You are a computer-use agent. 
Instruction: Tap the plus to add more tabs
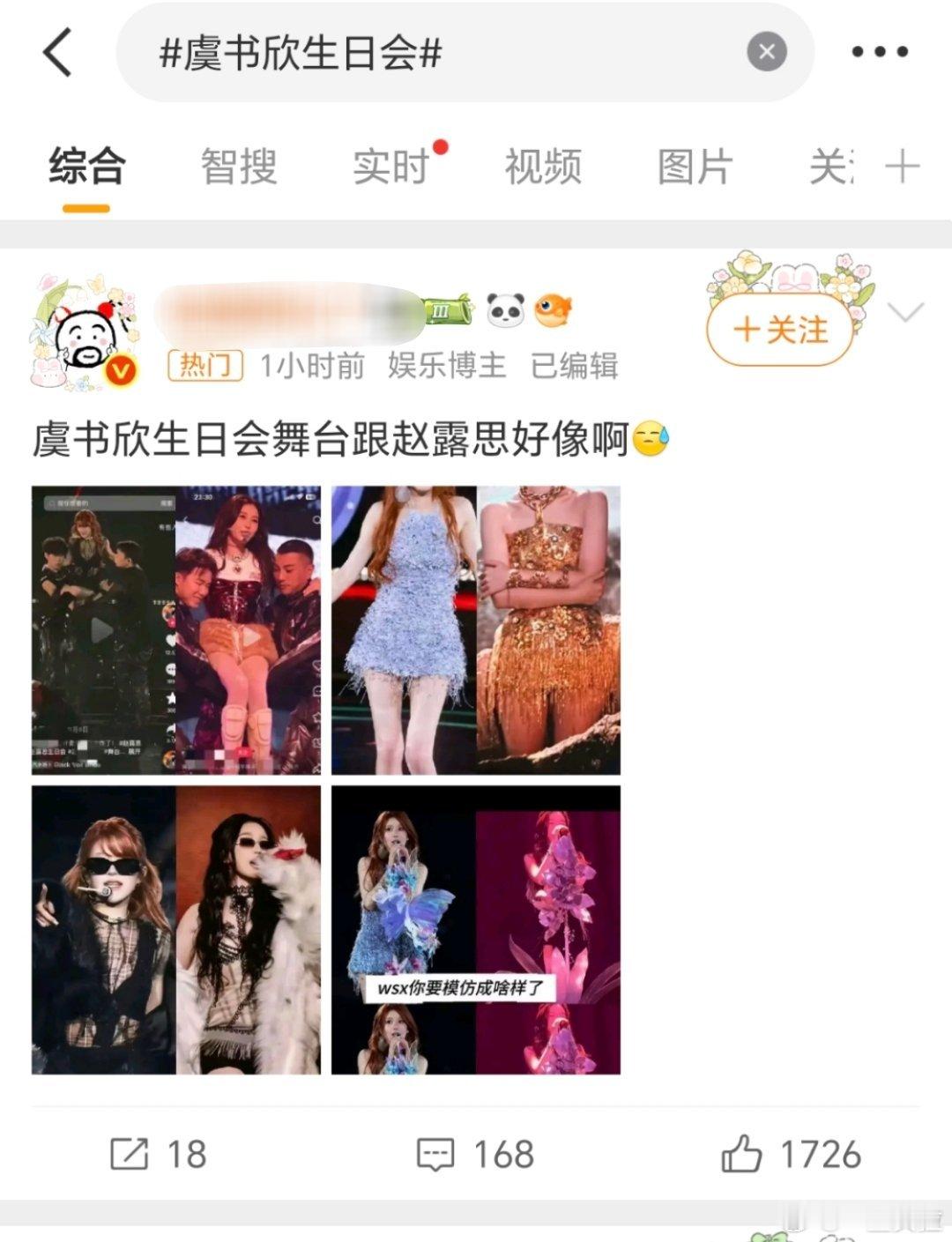(x=901, y=166)
